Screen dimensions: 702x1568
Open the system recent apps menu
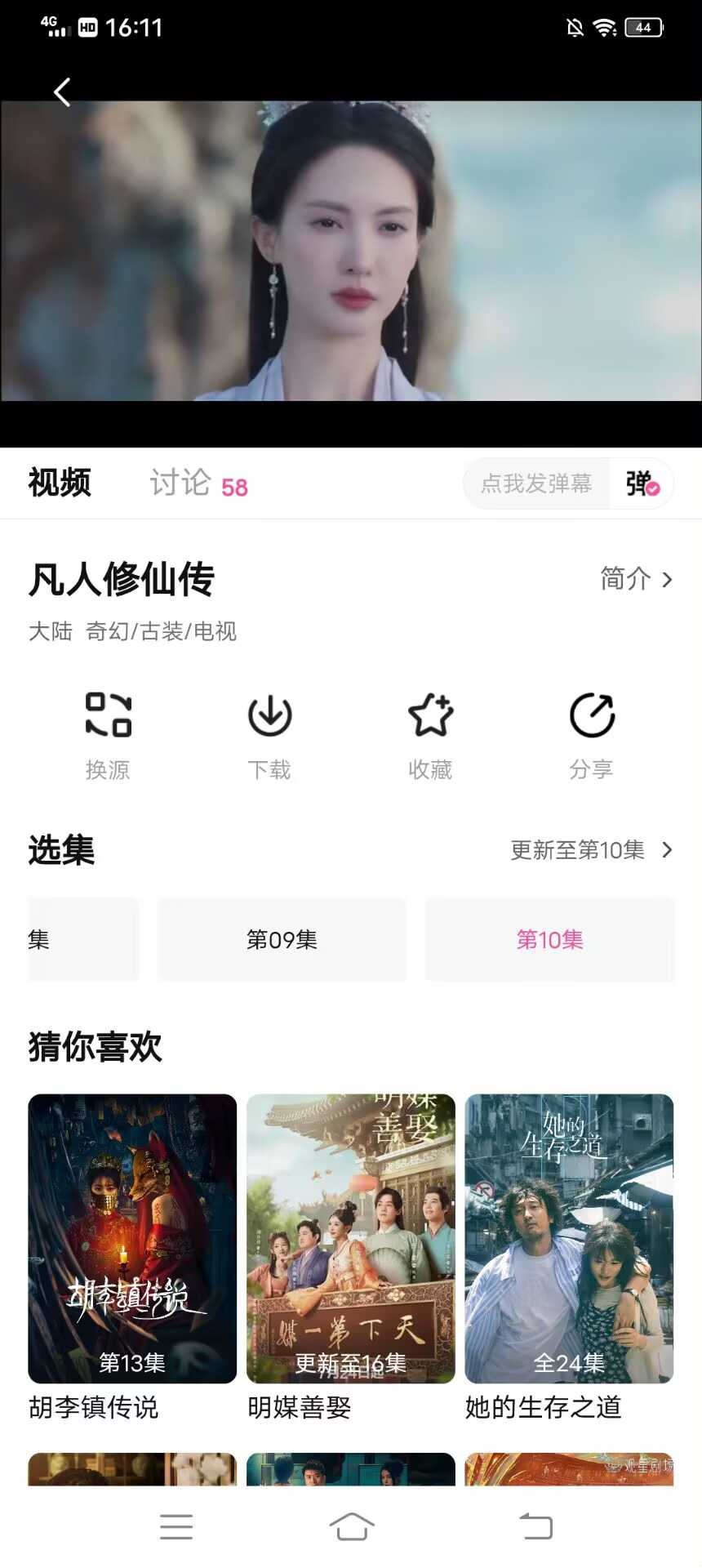(176, 1526)
